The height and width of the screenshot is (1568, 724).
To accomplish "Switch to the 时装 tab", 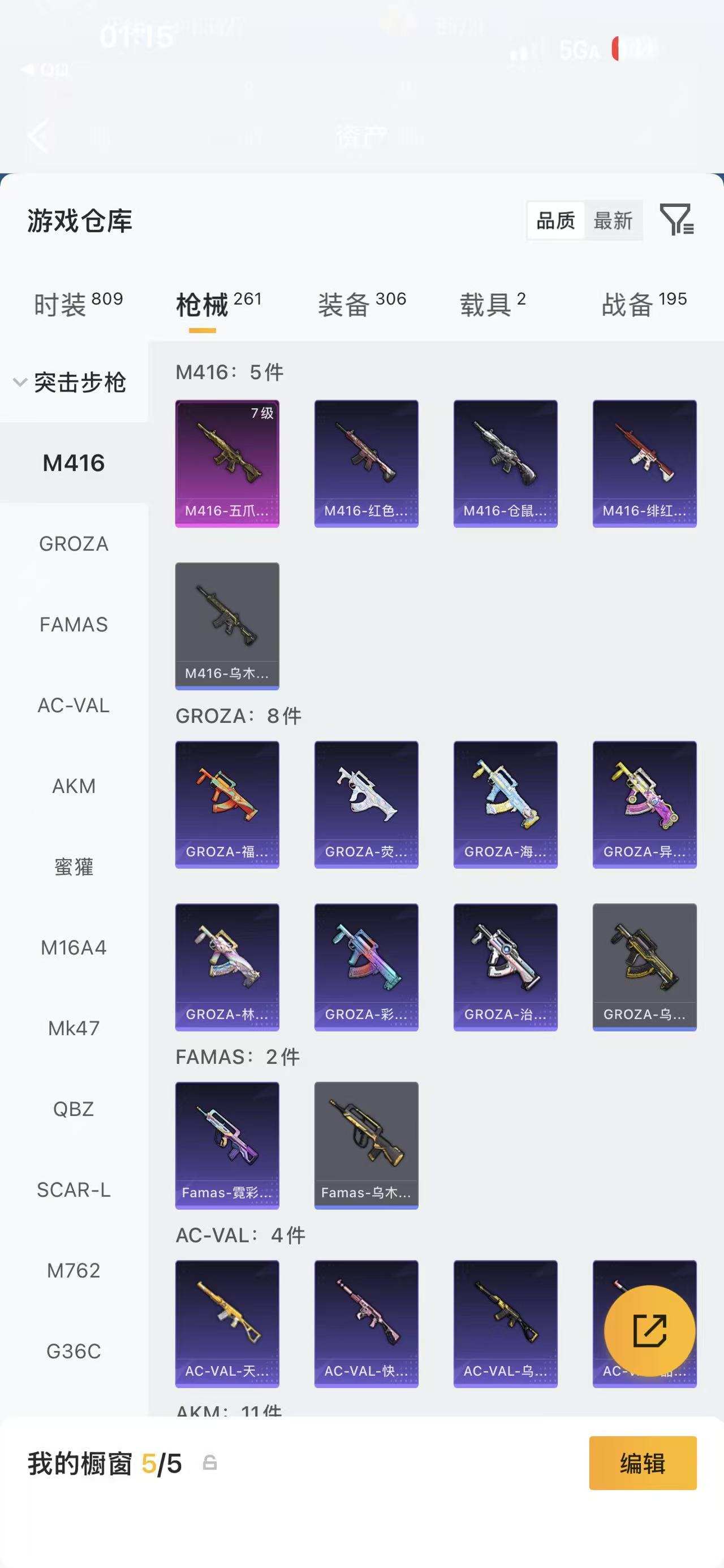I will coord(78,304).
